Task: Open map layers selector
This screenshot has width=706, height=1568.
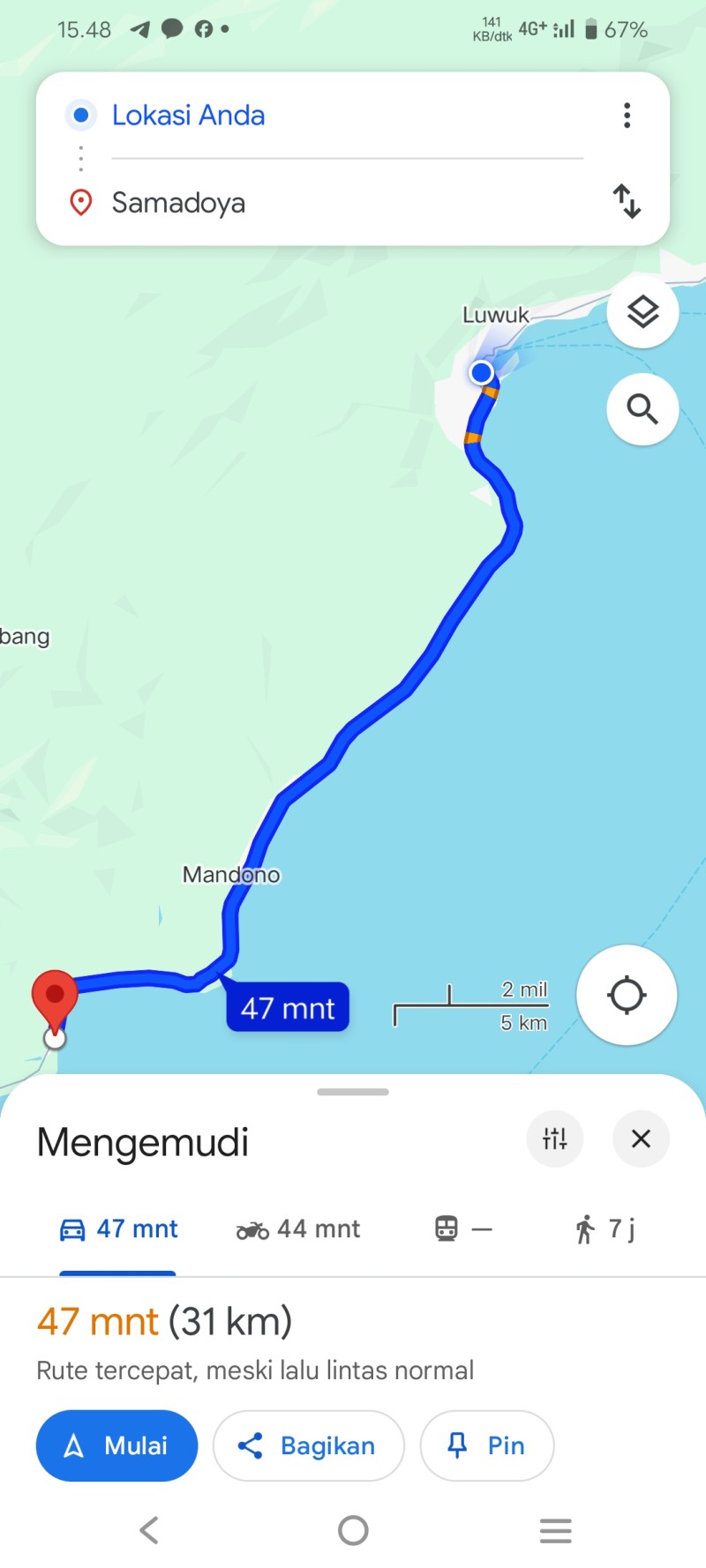Action: pos(642,312)
